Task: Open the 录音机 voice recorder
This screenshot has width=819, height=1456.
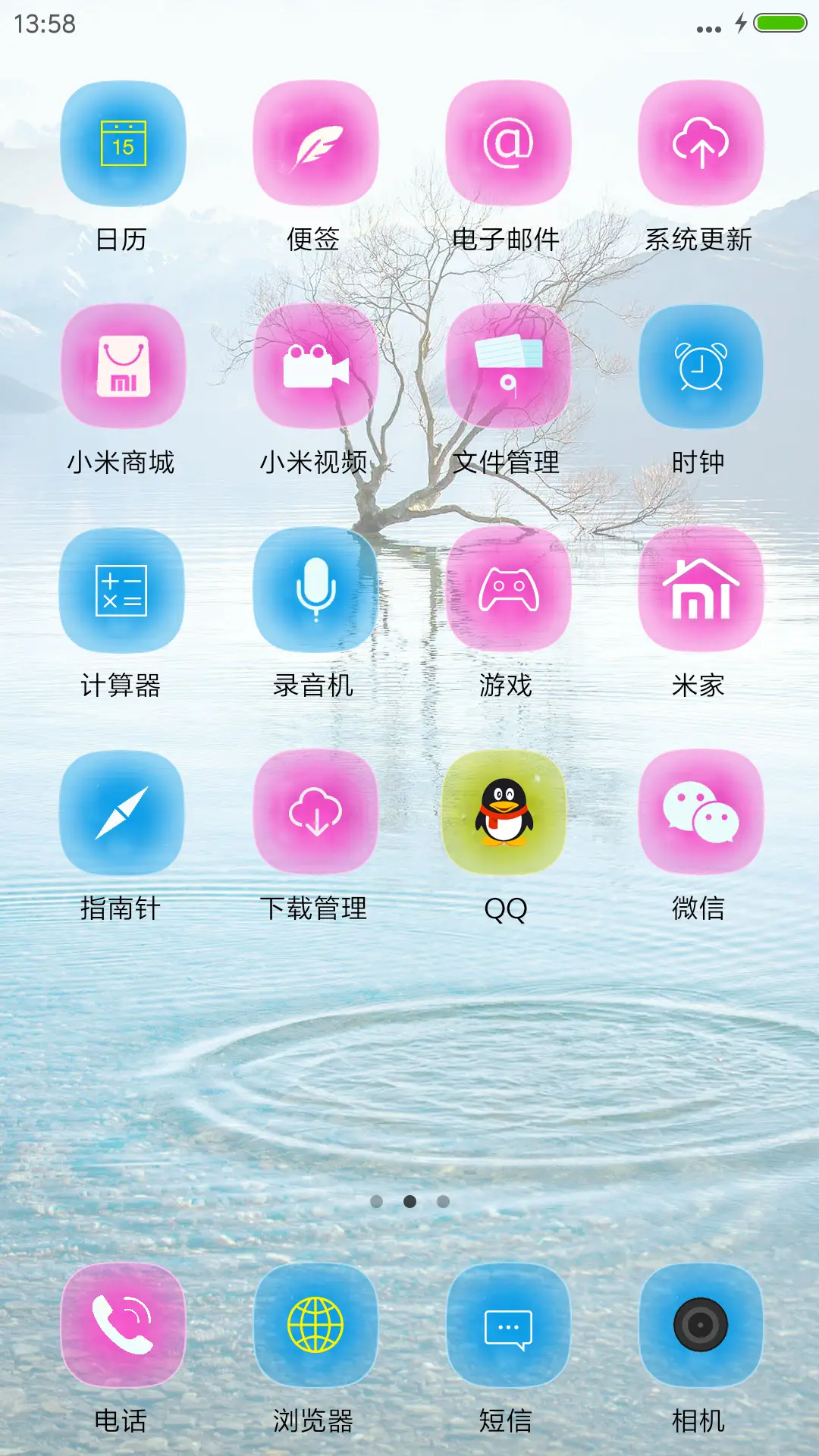Action: click(315, 592)
